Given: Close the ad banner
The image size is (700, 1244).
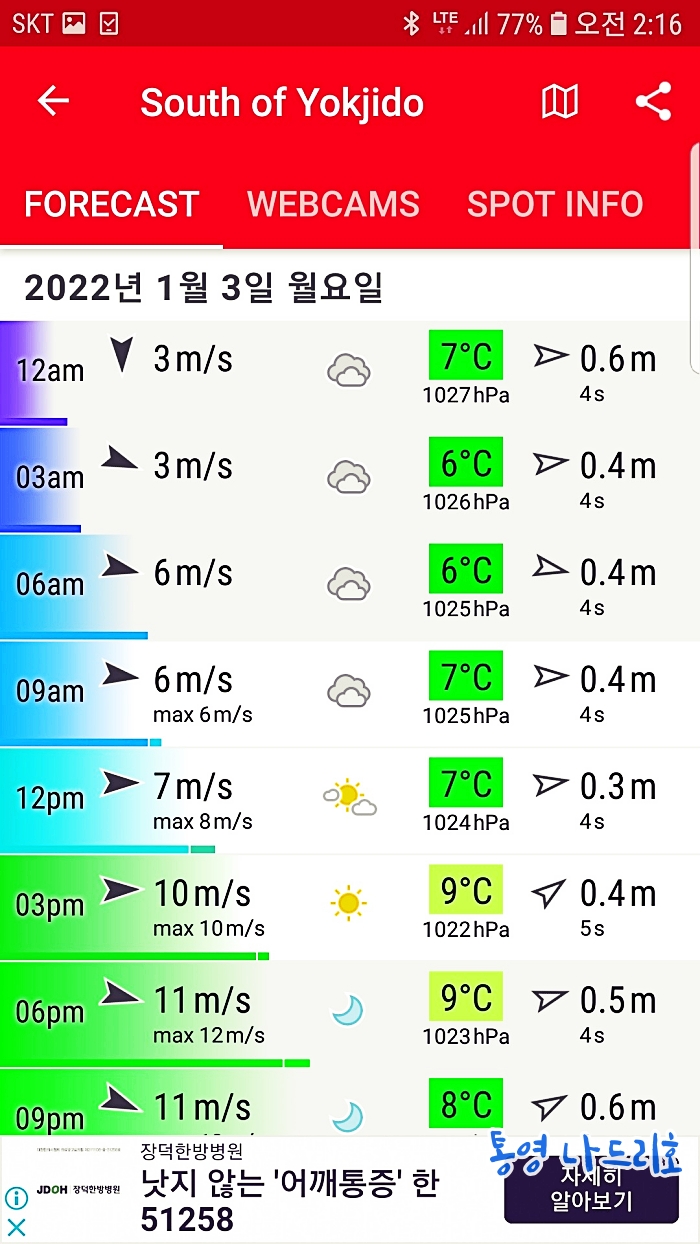Looking at the screenshot, I should coord(16,1227).
